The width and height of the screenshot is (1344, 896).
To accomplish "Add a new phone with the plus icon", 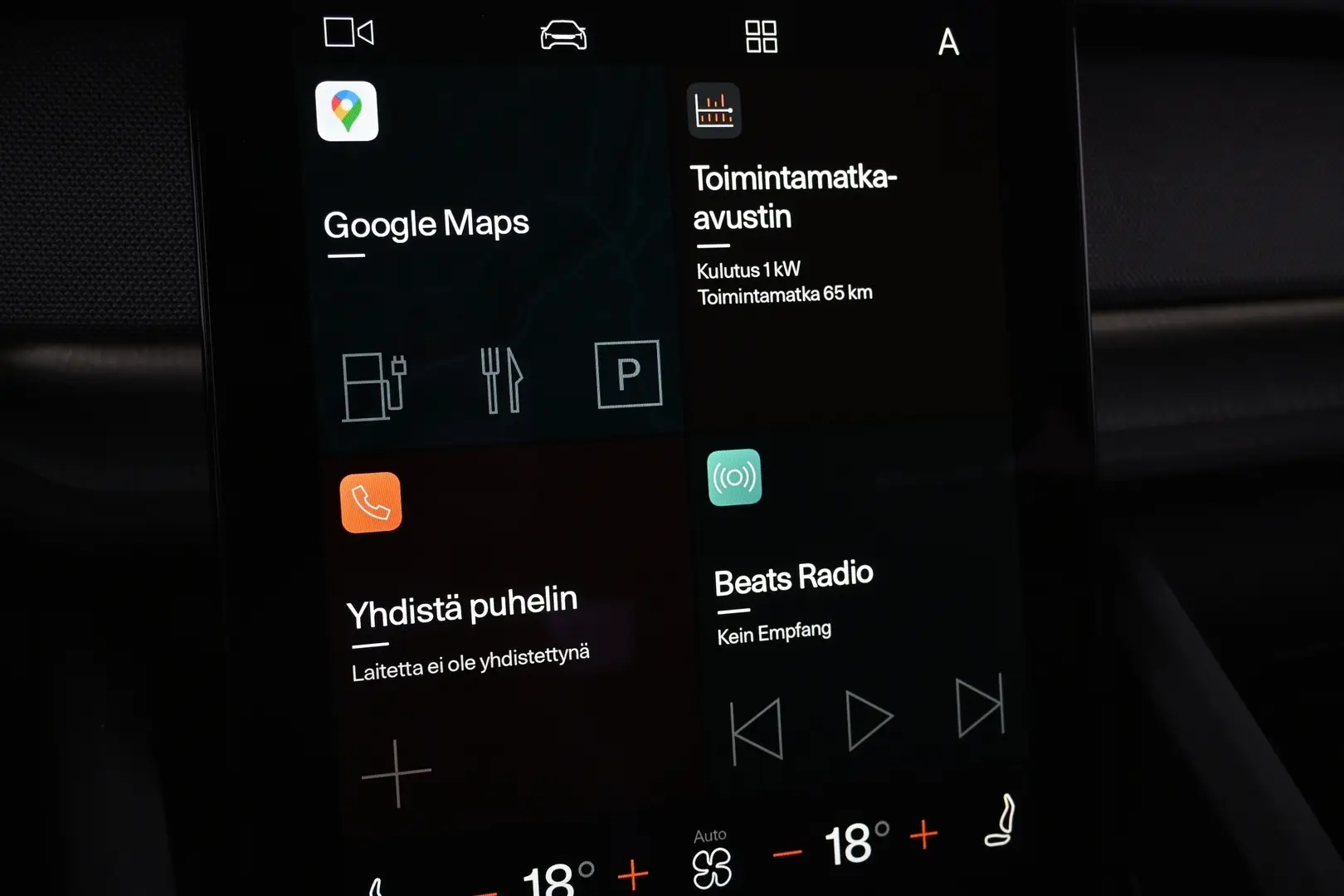I will click(397, 773).
